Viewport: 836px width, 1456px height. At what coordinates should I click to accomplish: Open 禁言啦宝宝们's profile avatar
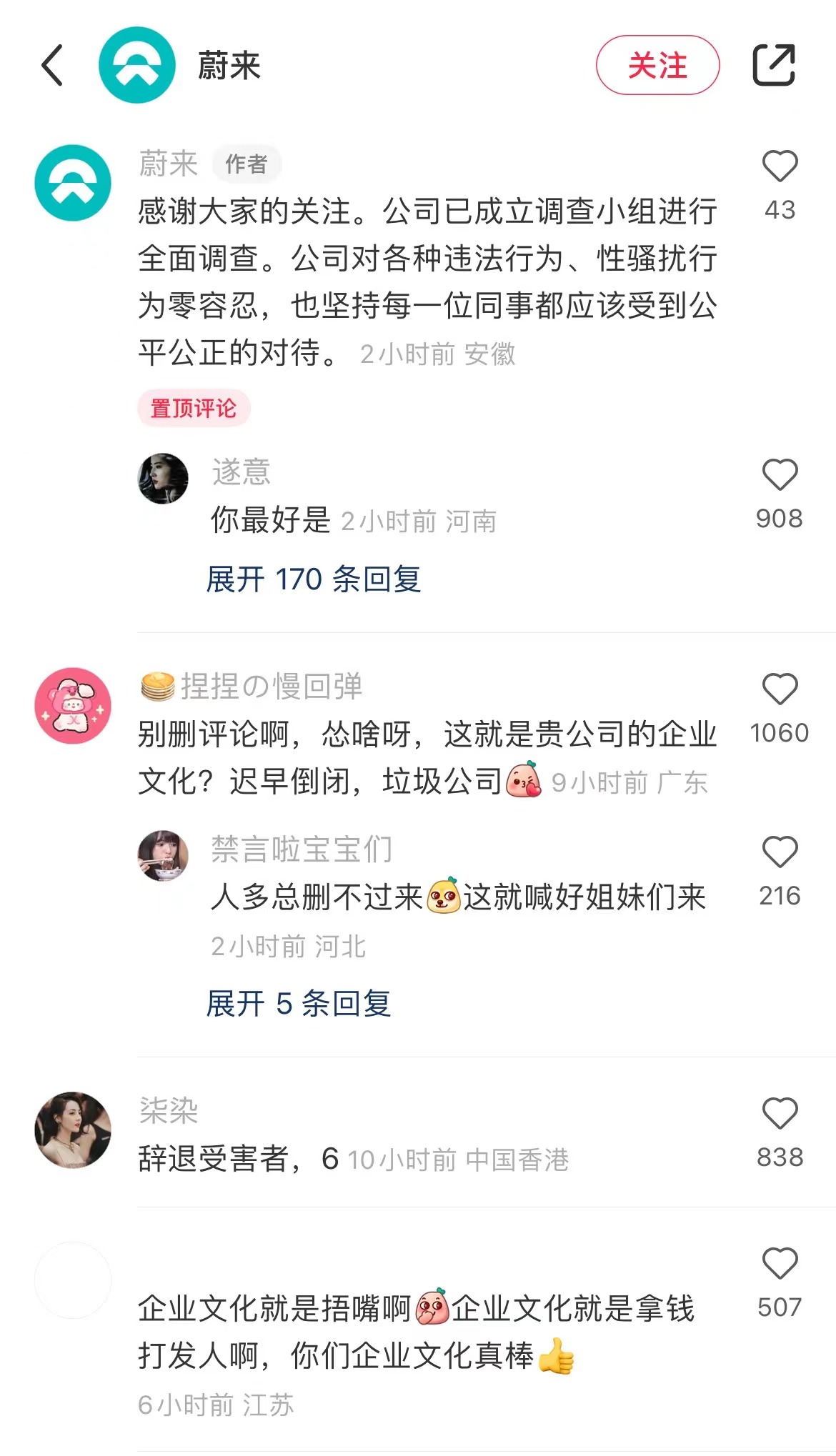[163, 856]
